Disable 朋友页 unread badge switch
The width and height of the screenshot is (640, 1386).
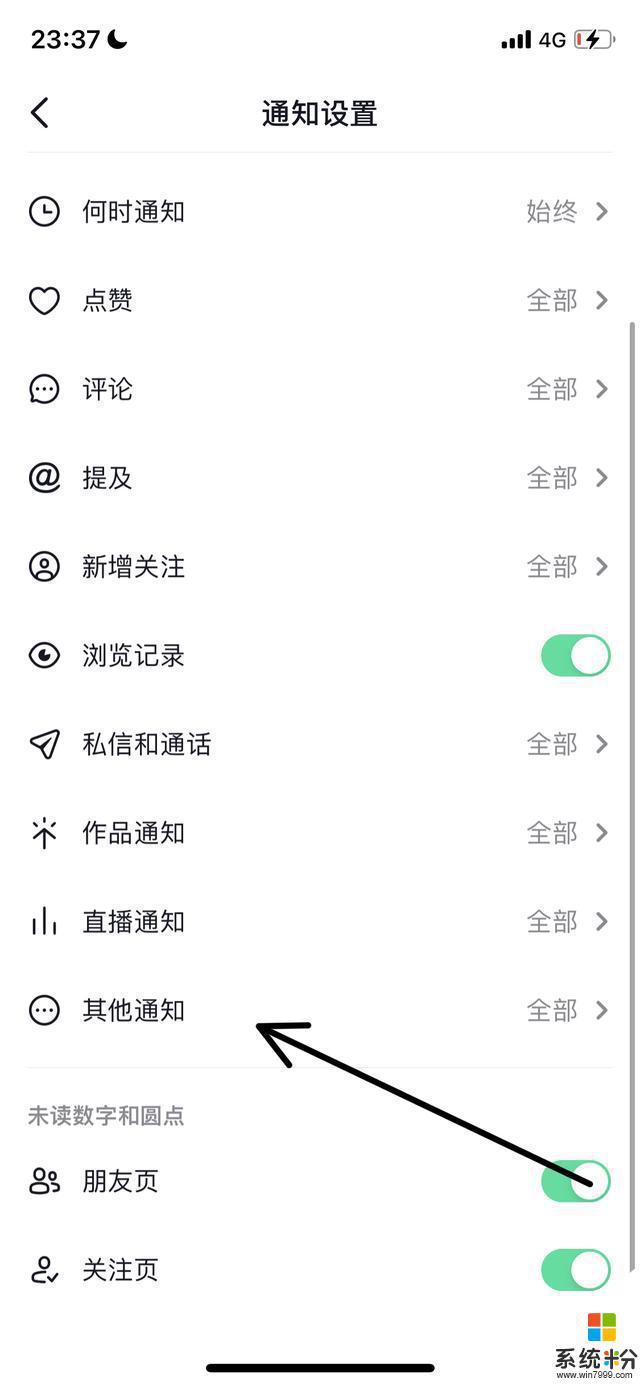tap(575, 1181)
